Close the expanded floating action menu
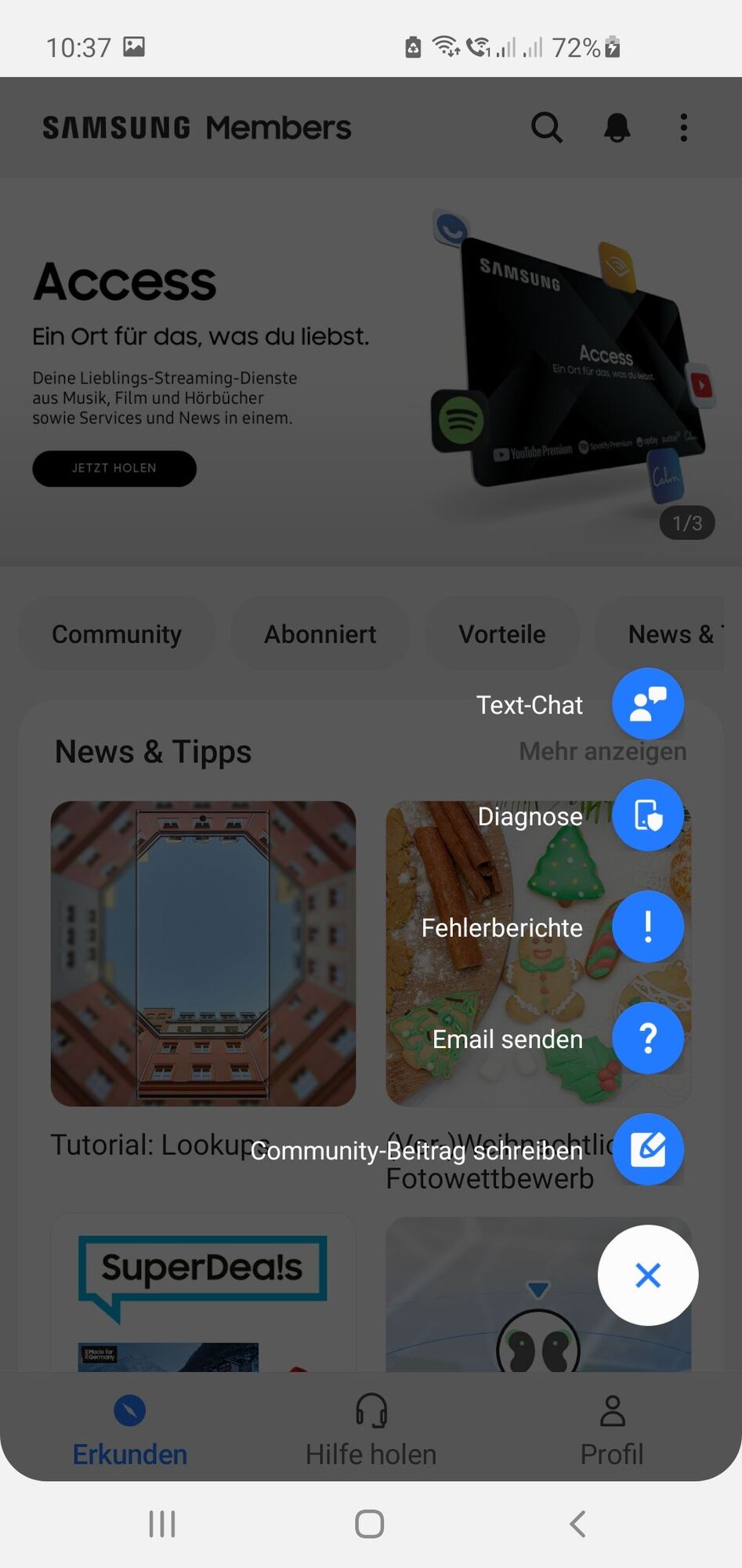Viewport: 742px width, 1568px height. [647, 1275]
